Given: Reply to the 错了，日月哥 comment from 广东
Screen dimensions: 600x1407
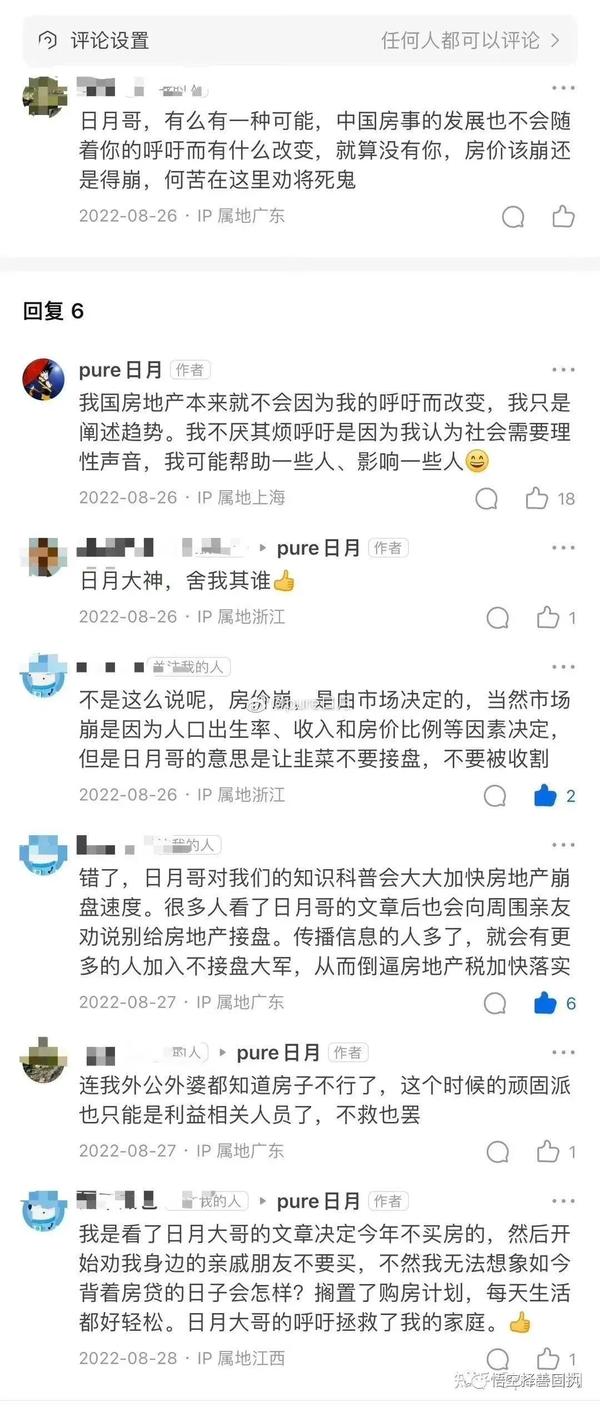Looking at the screenshot, I should [495, 1003].
